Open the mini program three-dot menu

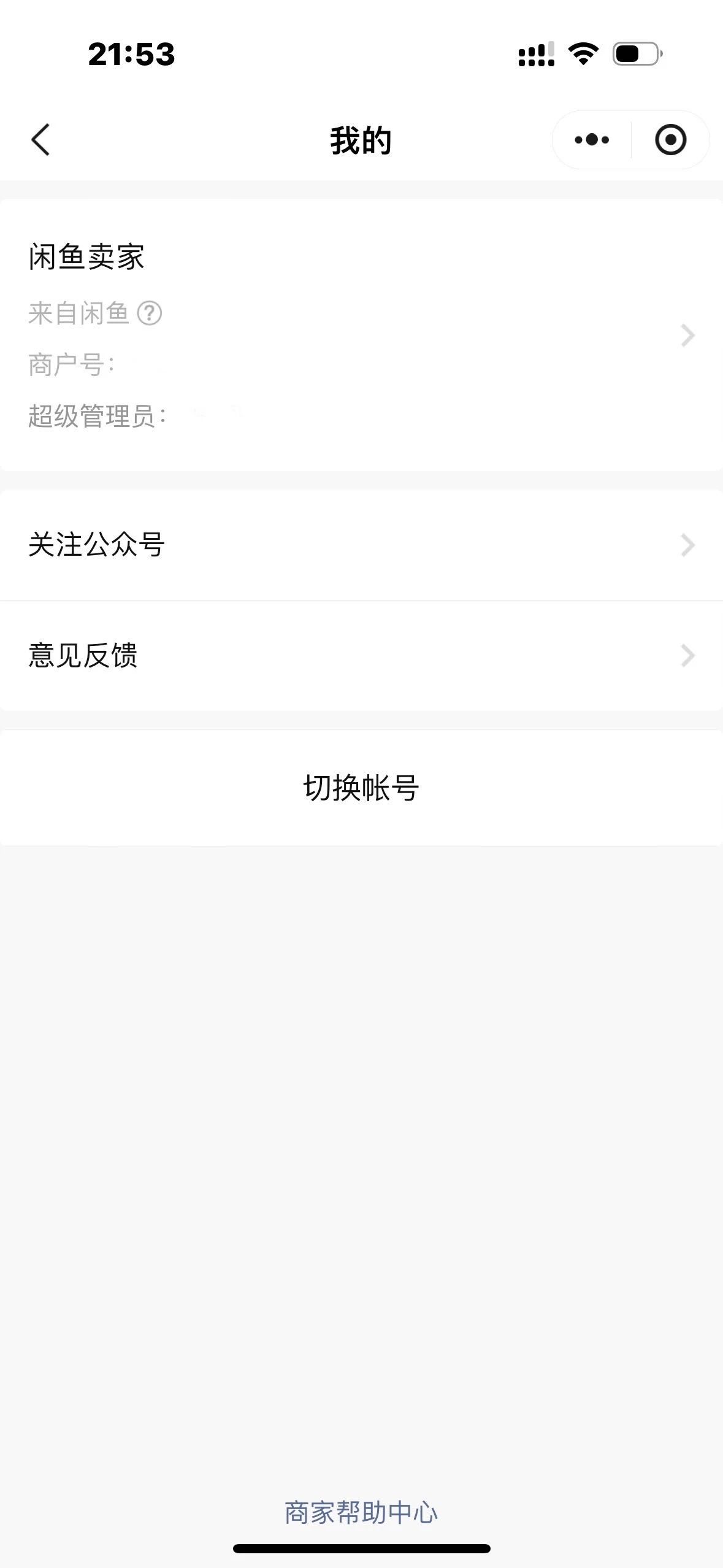click(x=592, y=140)
